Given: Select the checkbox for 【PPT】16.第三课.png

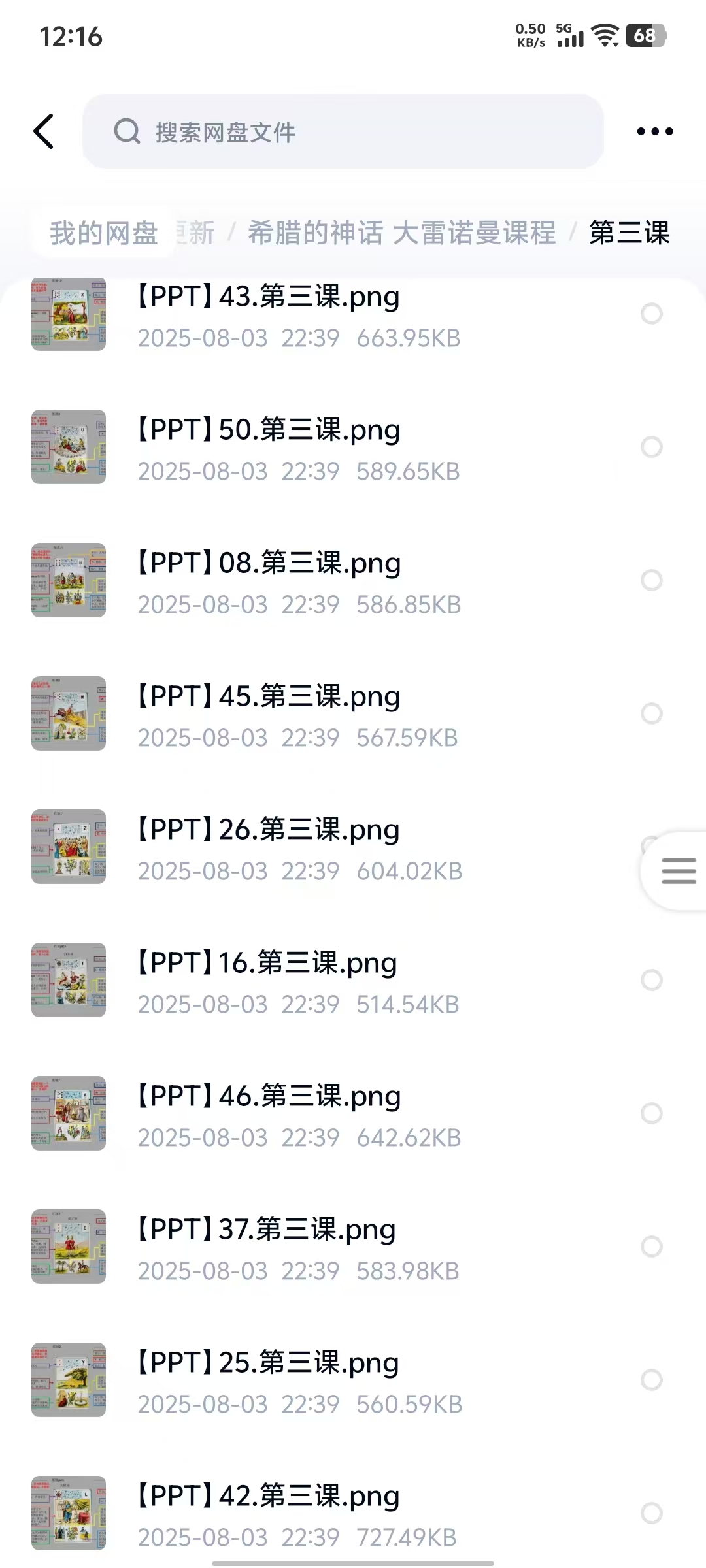Looking at the screenshot, I should [651, 980].
